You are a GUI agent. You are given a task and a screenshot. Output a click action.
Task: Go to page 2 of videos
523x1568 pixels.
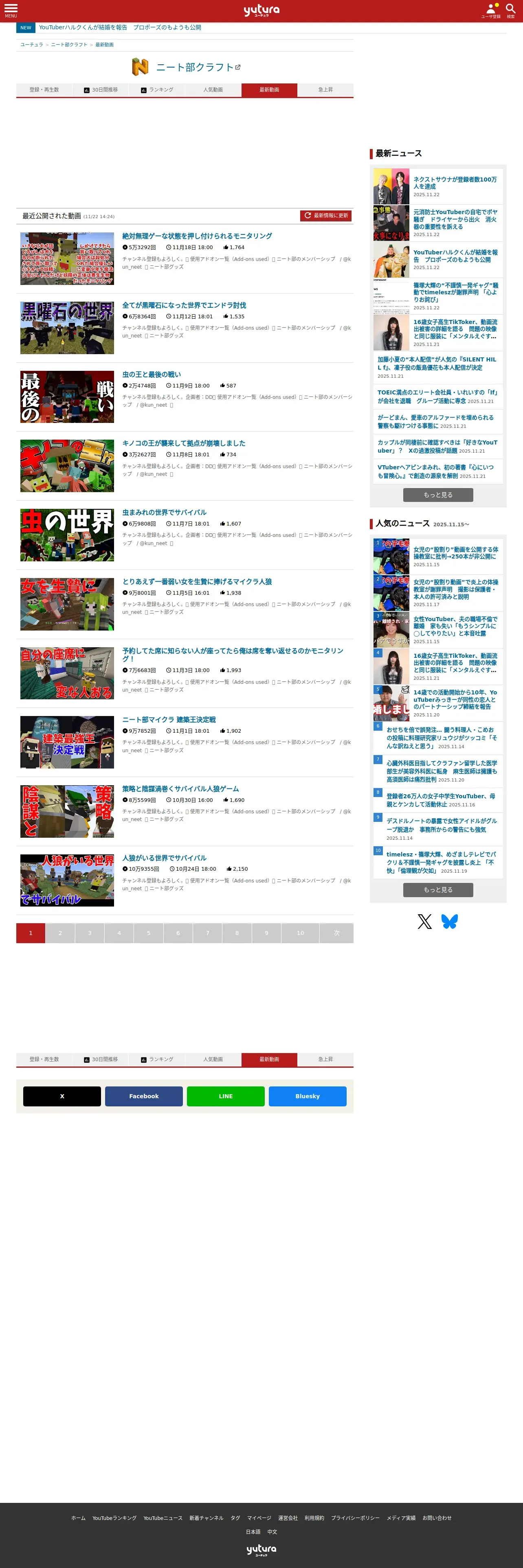click(60, 933)
